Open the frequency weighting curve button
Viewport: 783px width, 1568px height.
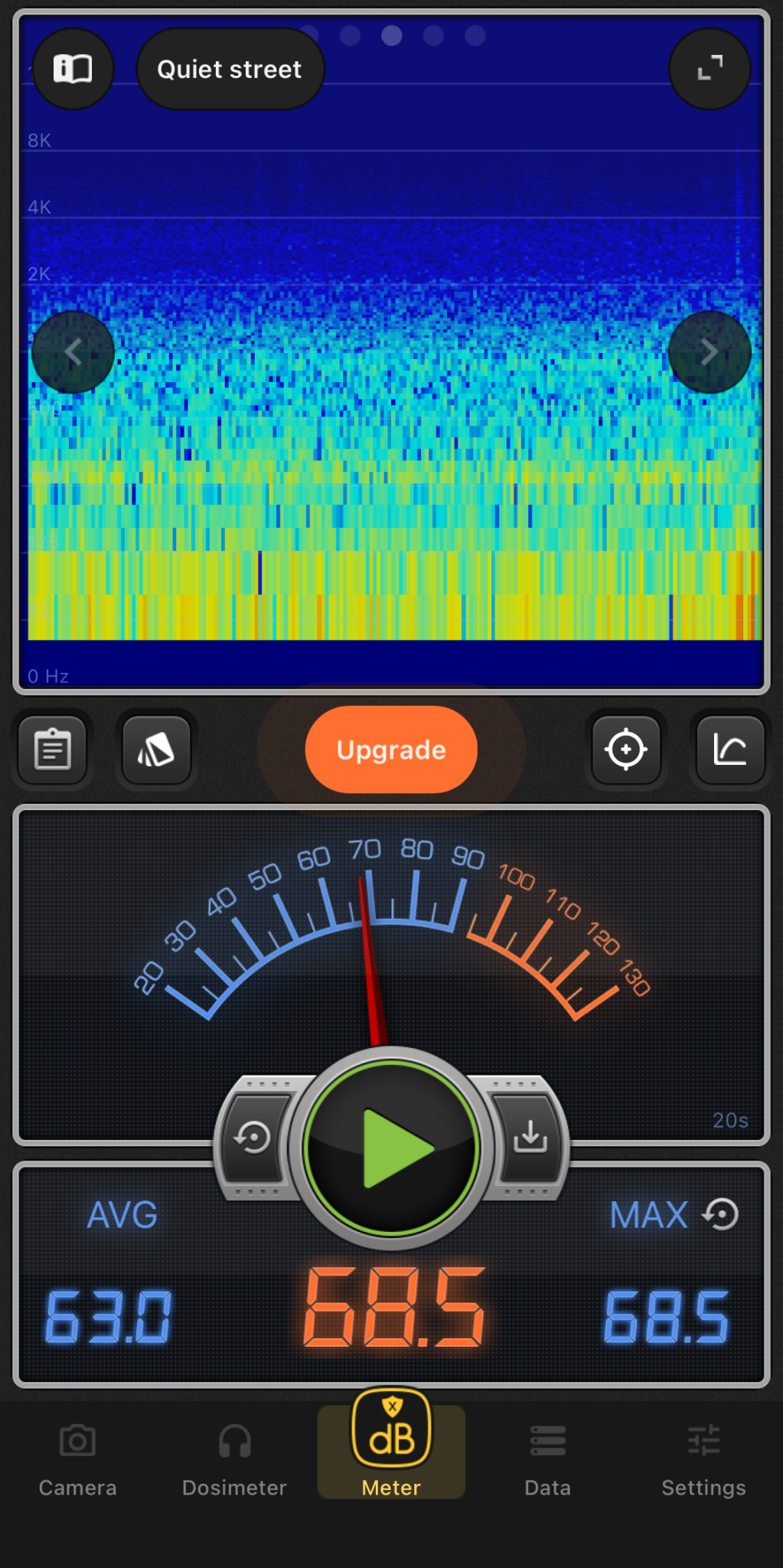tap(730, 750)
